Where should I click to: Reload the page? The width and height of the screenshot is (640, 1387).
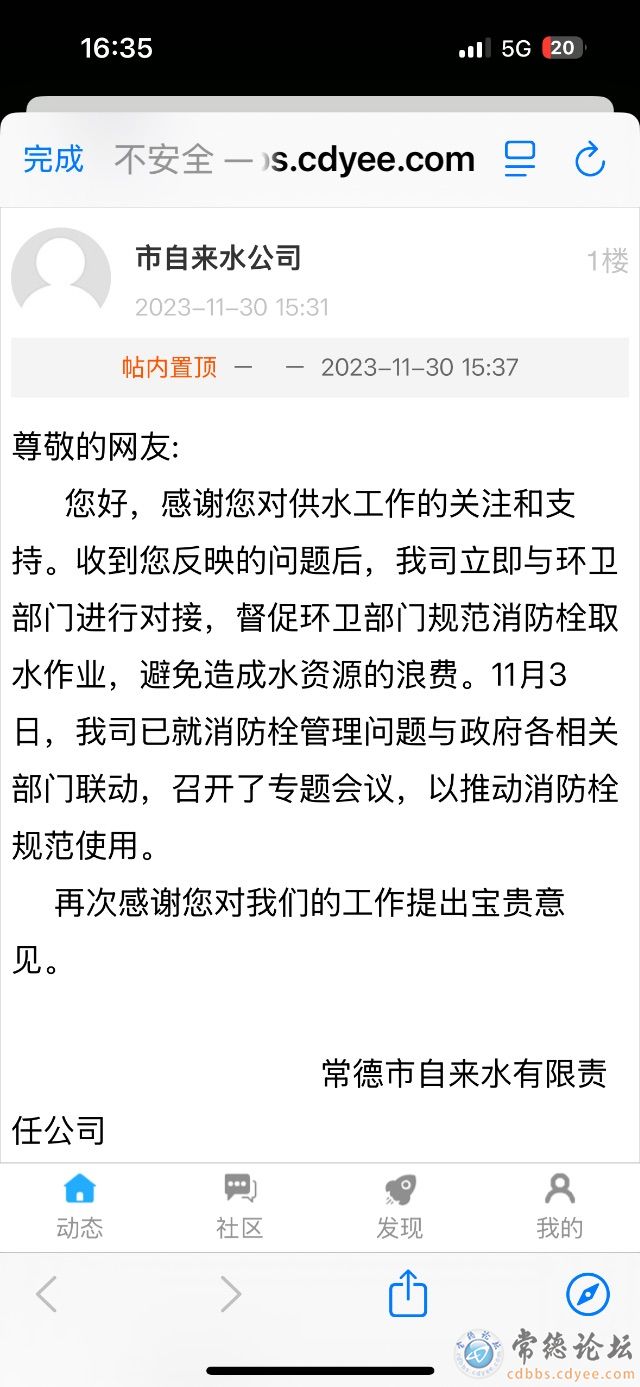point(590,159)
